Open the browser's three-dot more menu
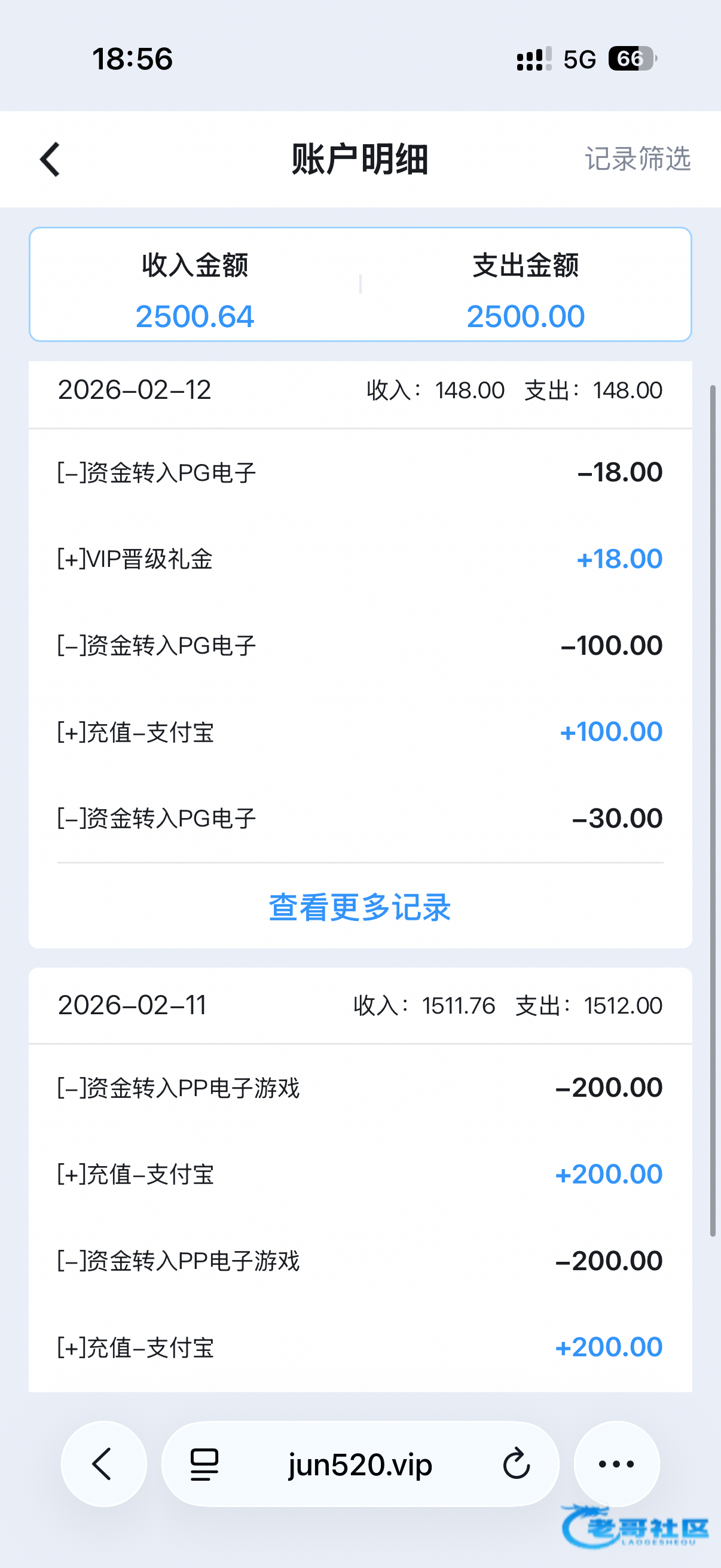Viewport: 721px width, 1568px height. (616, 1463)
